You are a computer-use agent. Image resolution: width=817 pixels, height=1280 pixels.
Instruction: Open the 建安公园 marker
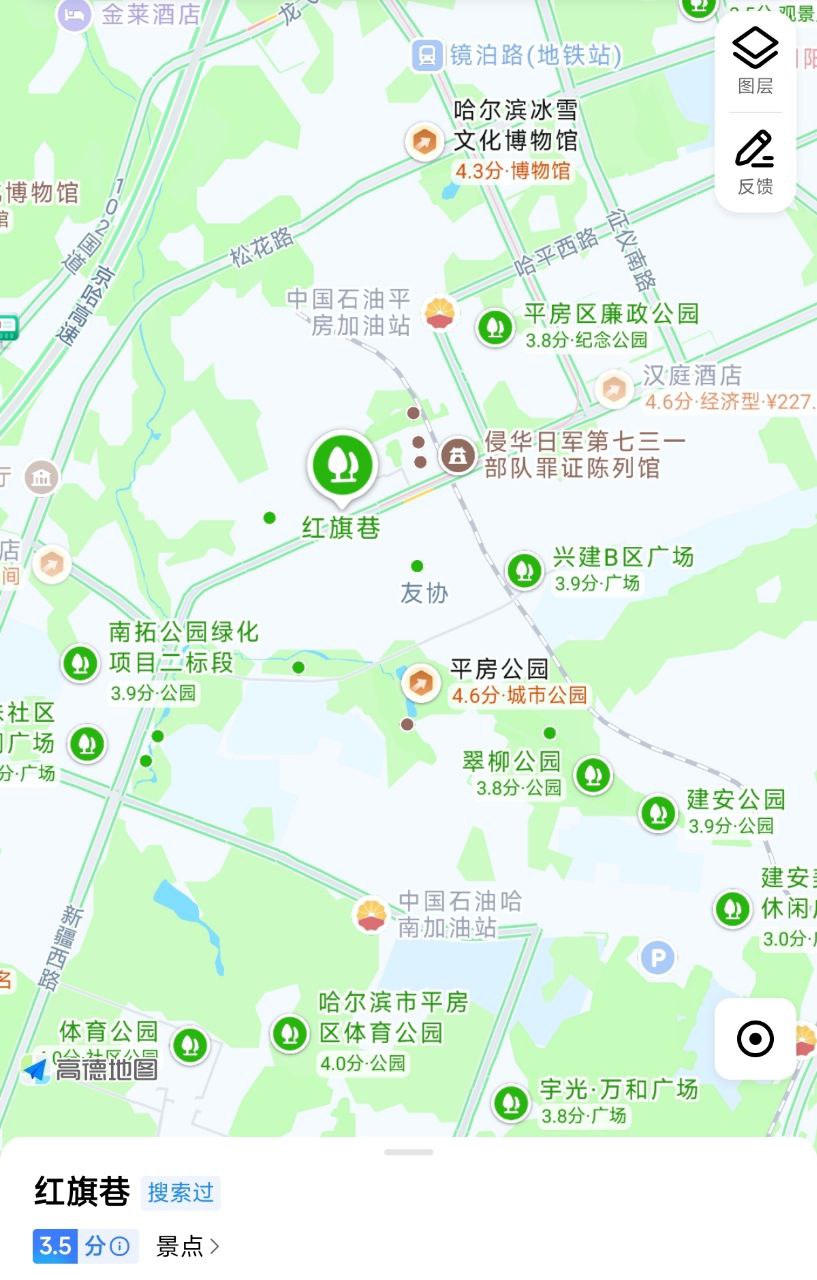click(x=658, y=812)
